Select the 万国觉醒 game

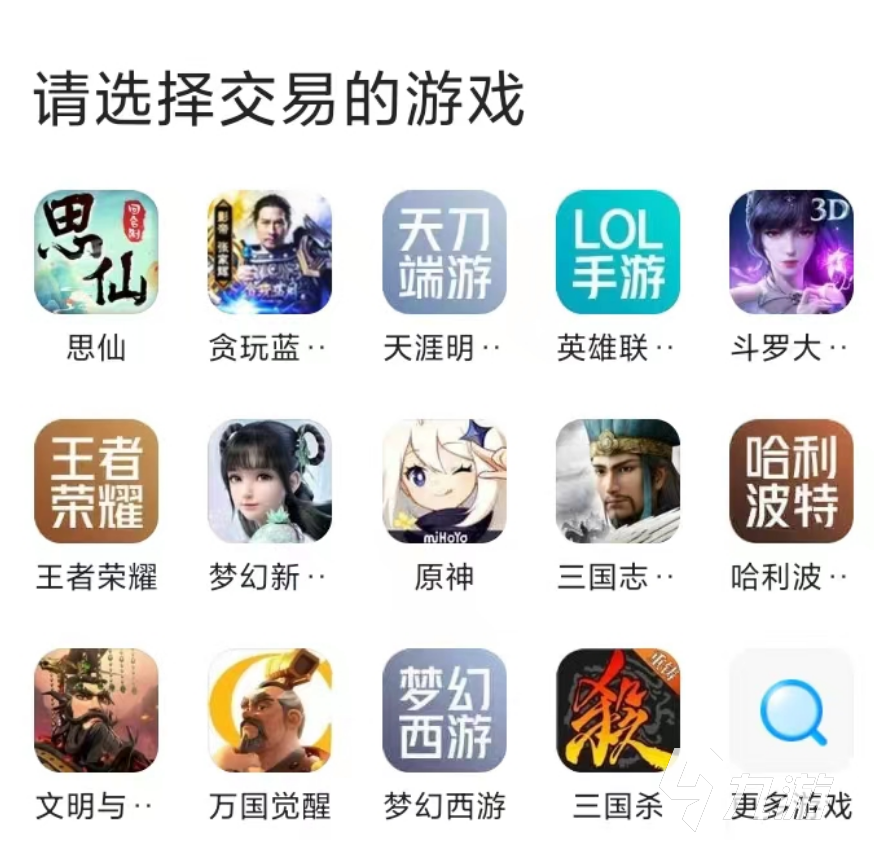click(270, 710)
